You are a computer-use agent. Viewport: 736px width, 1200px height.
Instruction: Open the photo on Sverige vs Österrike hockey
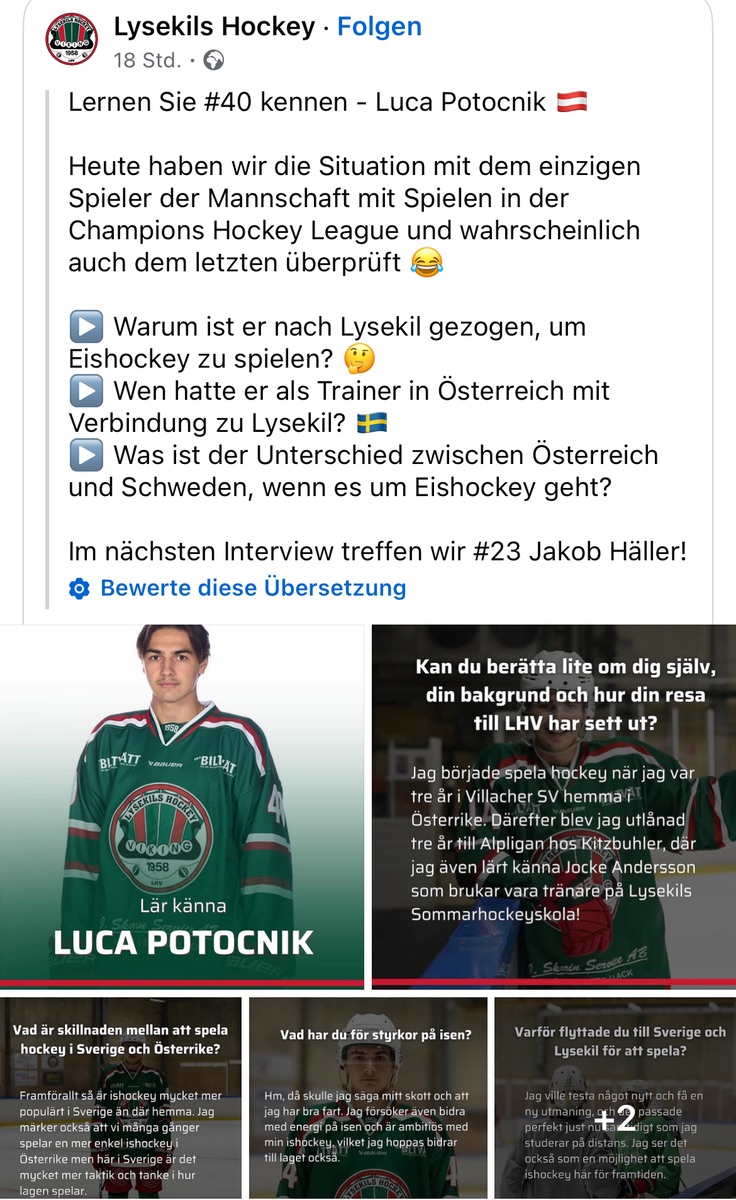click(120, 1097)
